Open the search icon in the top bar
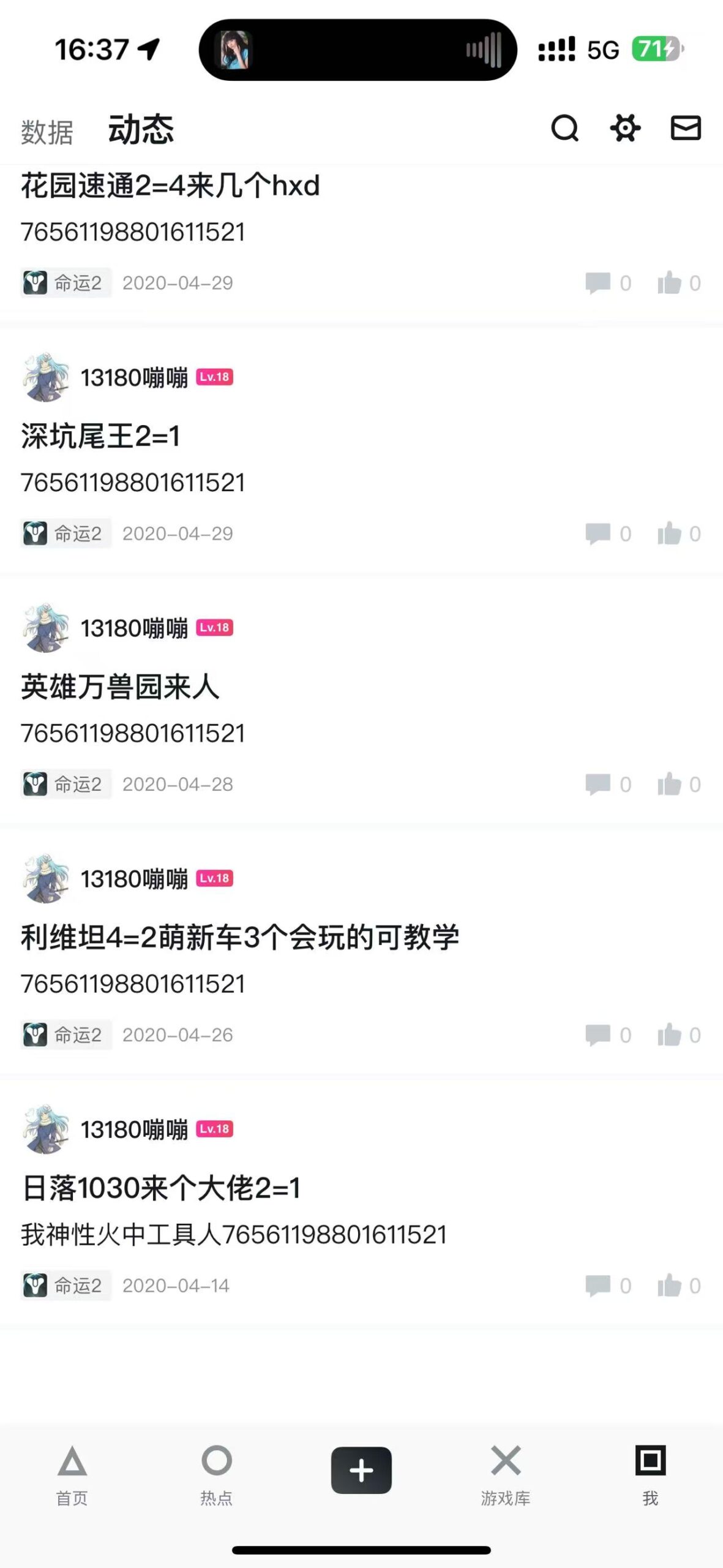This screenshot has width=723, height=1568. point(564,129)
